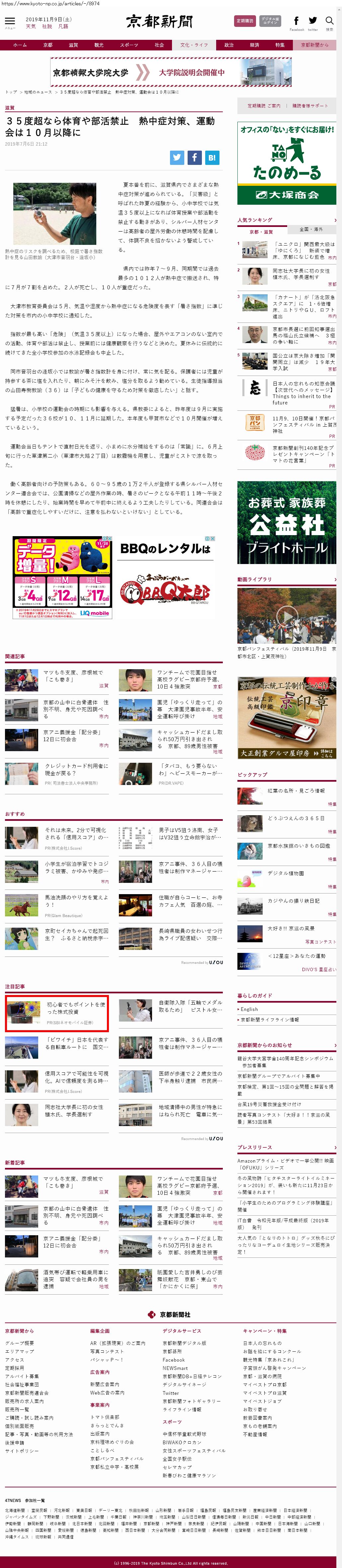Save the article with the B! Hatena button
This screenshot has height=1568, width=342.
click(212, 157)
